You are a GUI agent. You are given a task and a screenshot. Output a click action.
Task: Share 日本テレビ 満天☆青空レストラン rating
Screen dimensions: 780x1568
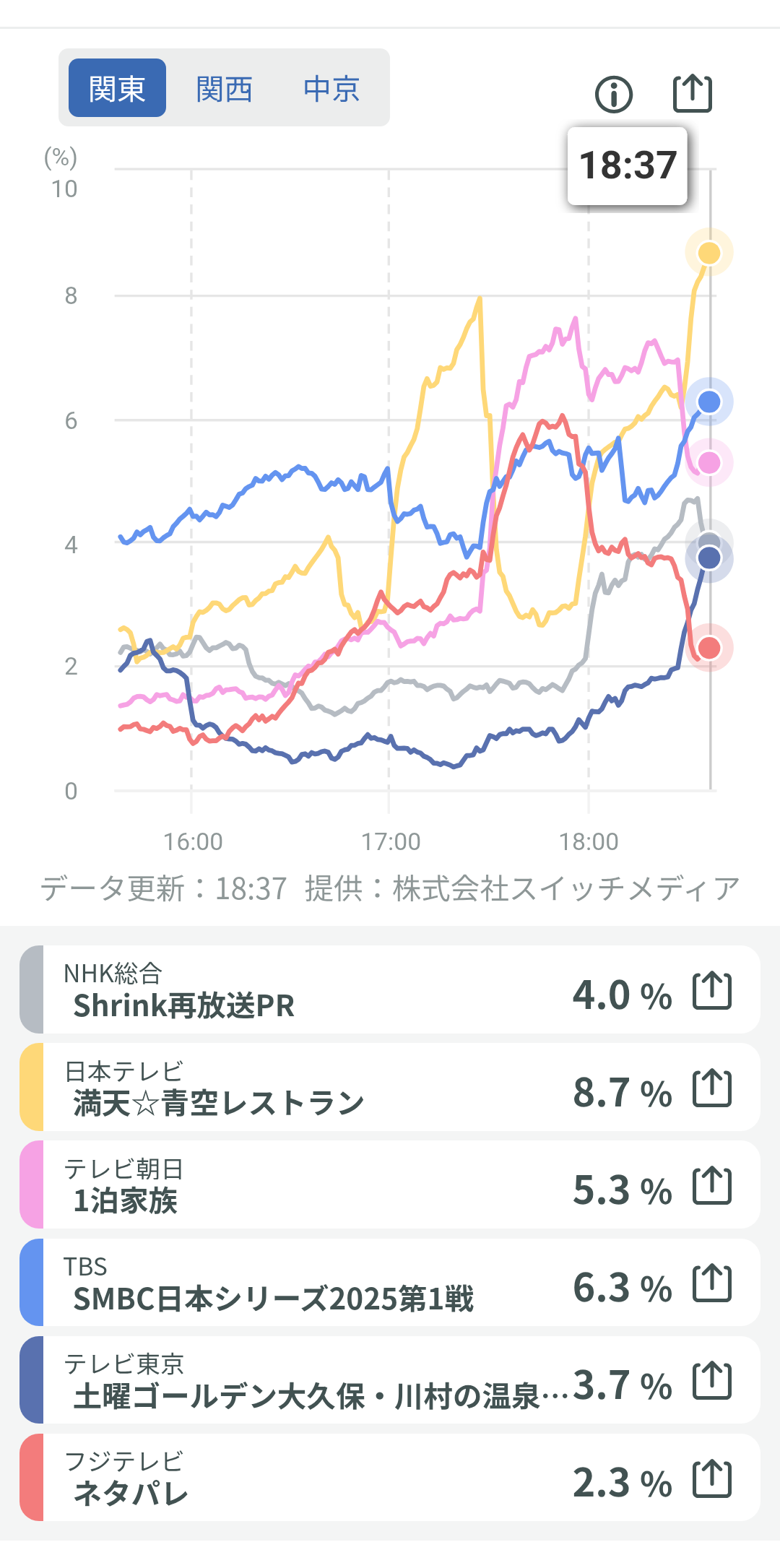pos(712,1088)
